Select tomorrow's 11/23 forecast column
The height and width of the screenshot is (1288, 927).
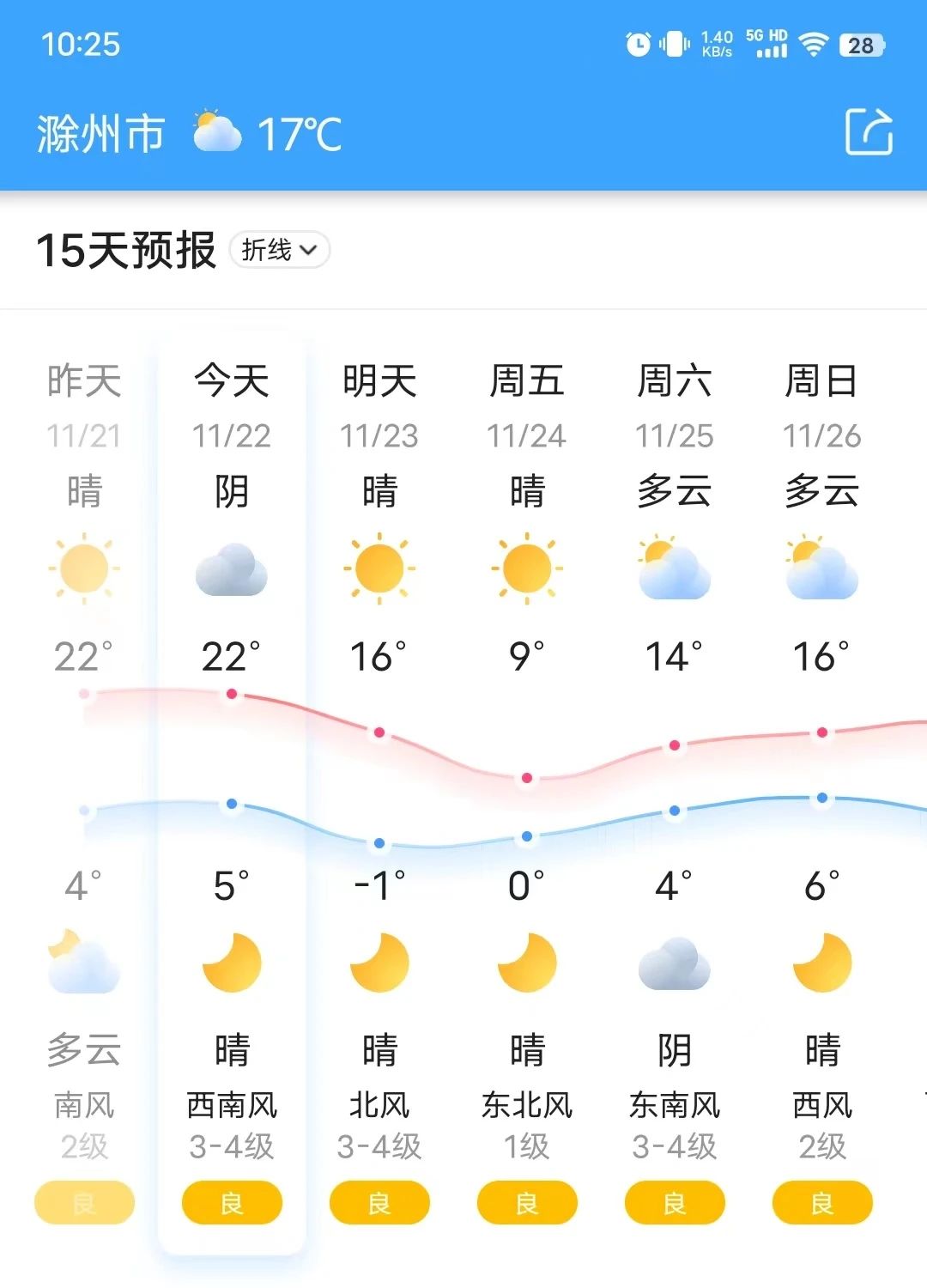point(379,794)
